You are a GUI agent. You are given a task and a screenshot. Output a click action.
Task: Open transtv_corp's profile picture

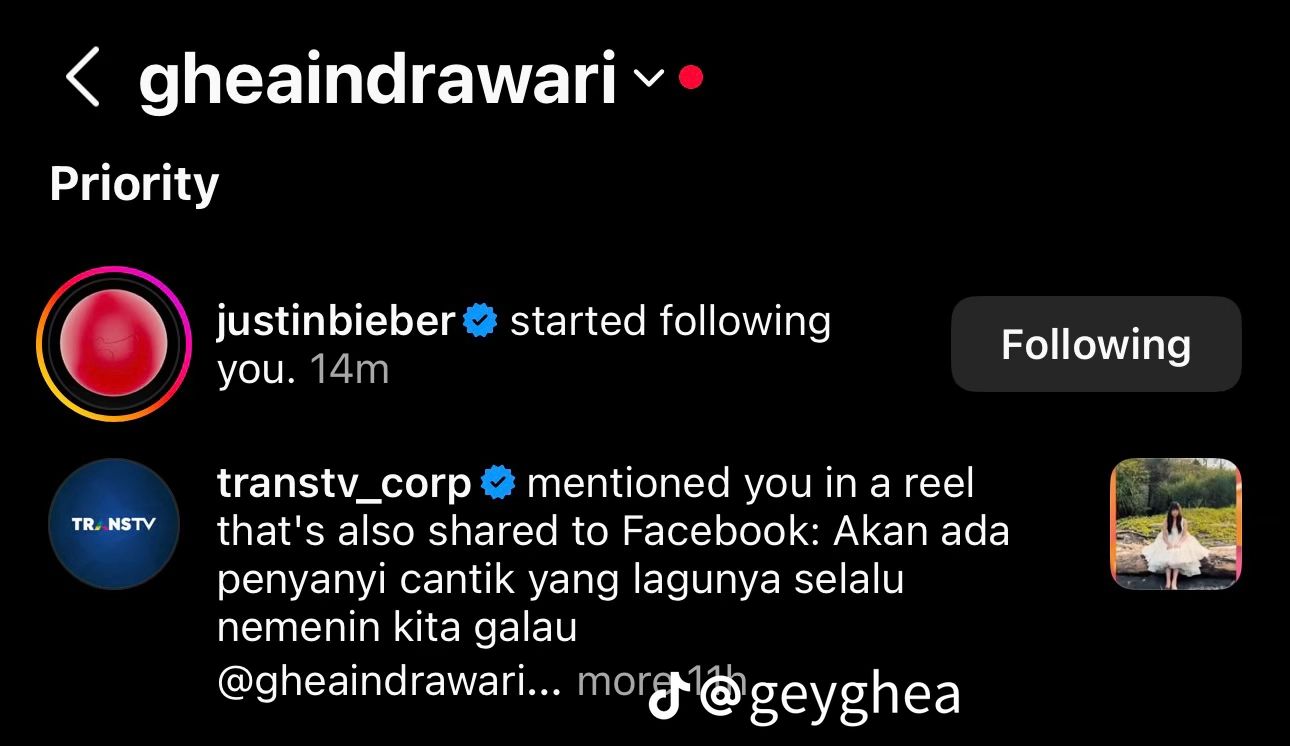click(113, 523)
